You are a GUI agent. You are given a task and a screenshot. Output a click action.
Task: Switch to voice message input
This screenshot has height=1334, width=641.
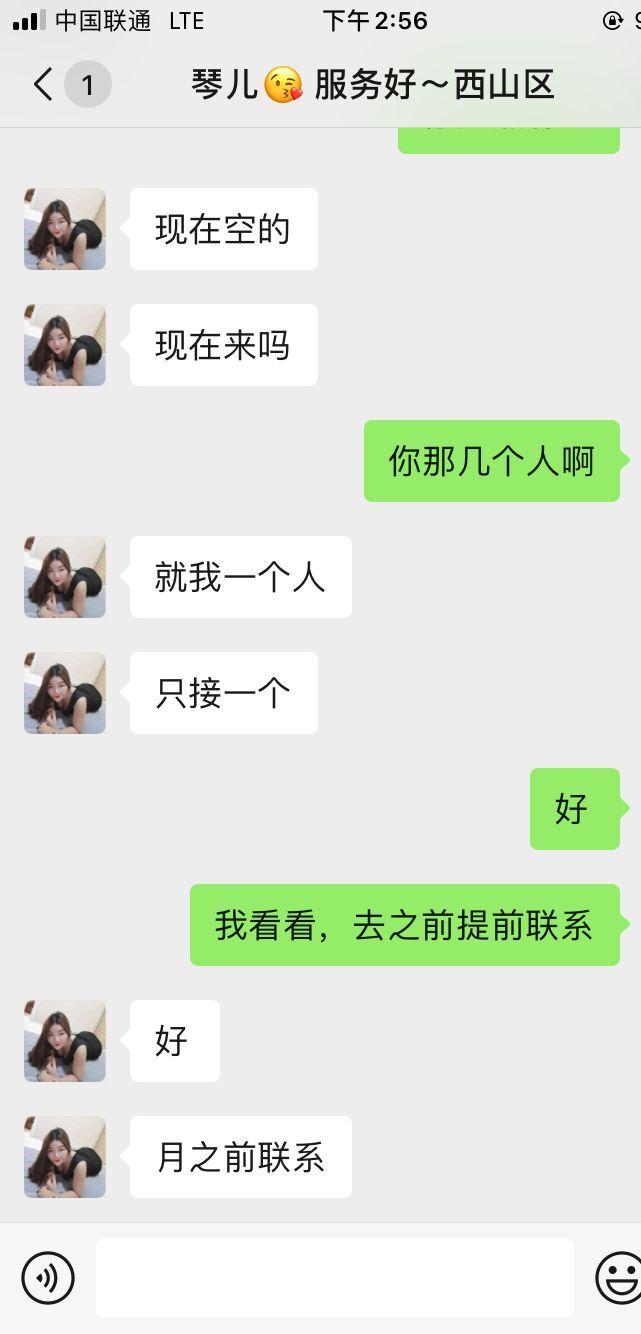coord(48,1277)
